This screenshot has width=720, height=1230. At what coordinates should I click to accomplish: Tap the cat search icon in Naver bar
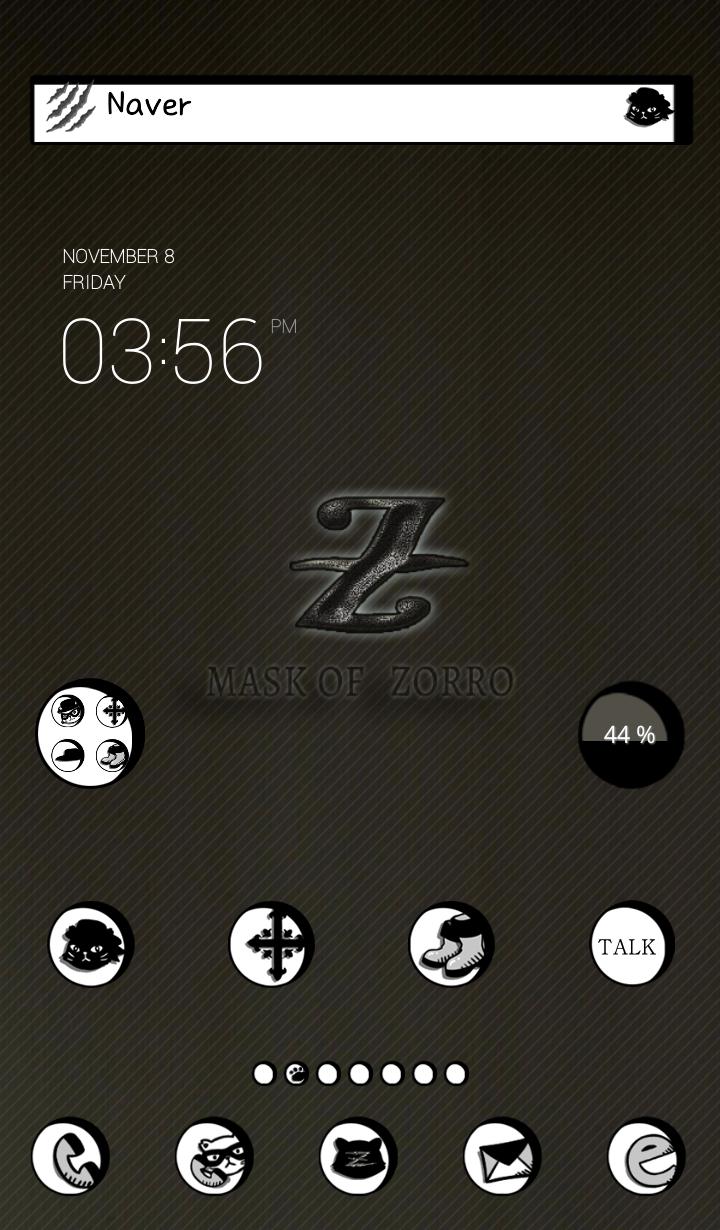click(646, 108)
